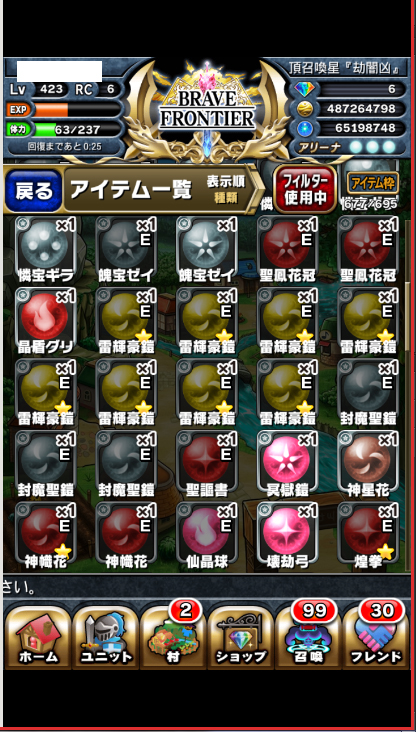This screenshot has width=416, height=732.
Task: Open the 聖謳書 item
Action: pos(207,464)
